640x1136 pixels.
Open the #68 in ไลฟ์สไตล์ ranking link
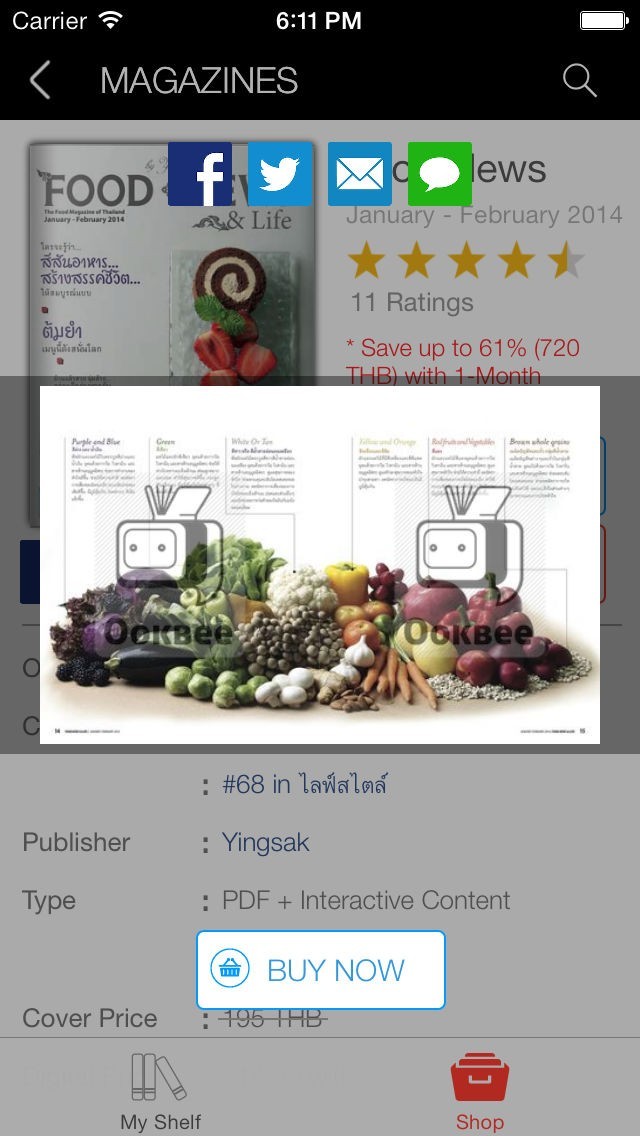(305, 785)
